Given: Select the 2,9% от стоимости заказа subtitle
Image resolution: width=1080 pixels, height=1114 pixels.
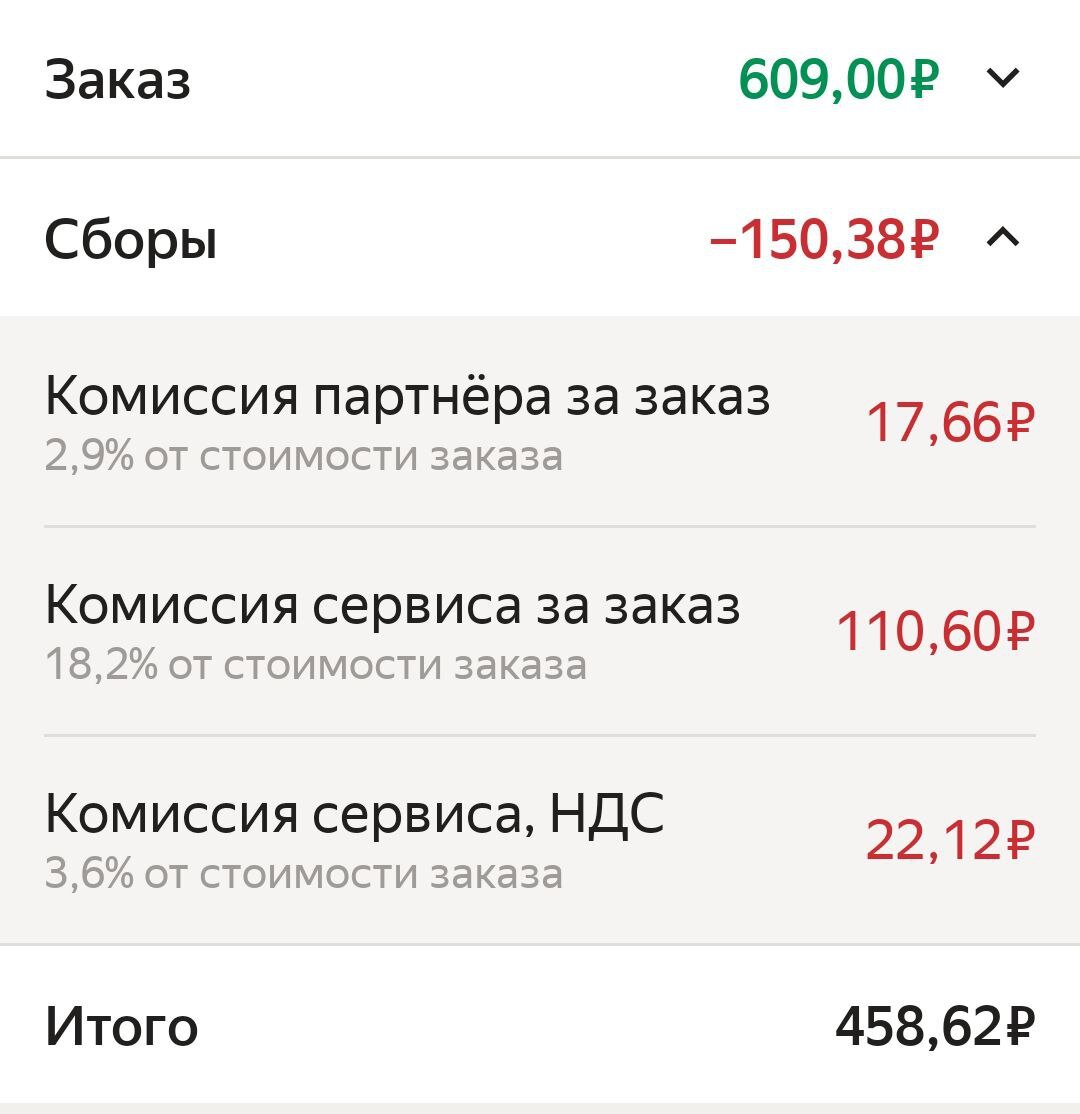Looking at the screenshot, I should (307, 455).
